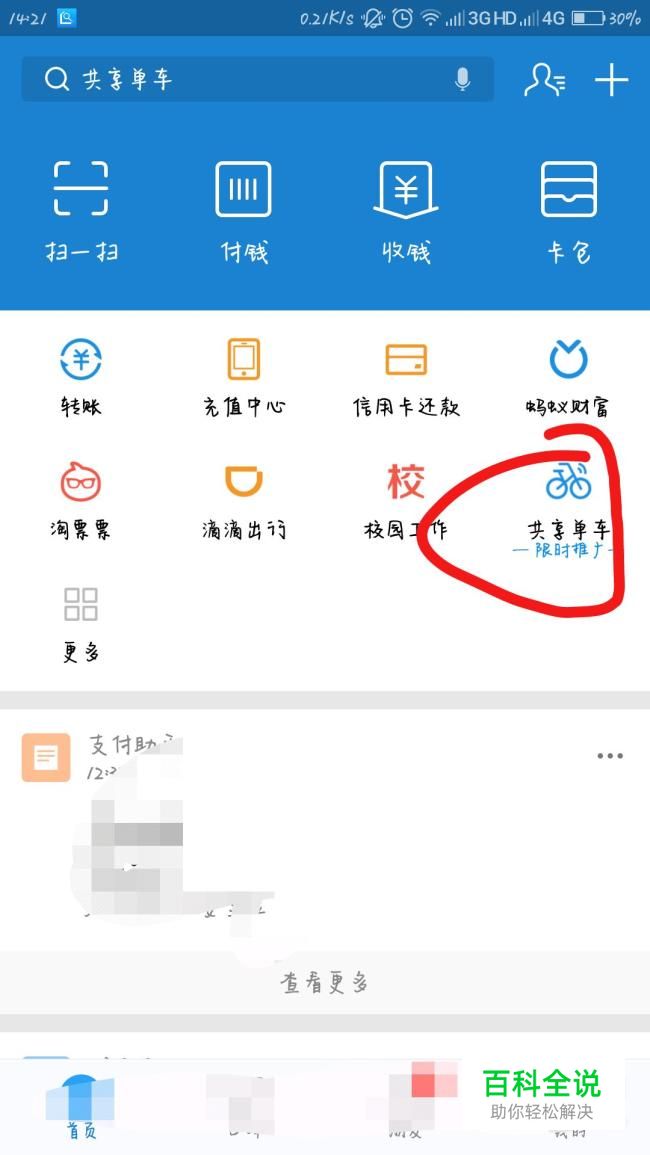Open 信用卡还款 credit card repayment
650x1155 pixels.
pyautogui.click(x=406, y=377)
